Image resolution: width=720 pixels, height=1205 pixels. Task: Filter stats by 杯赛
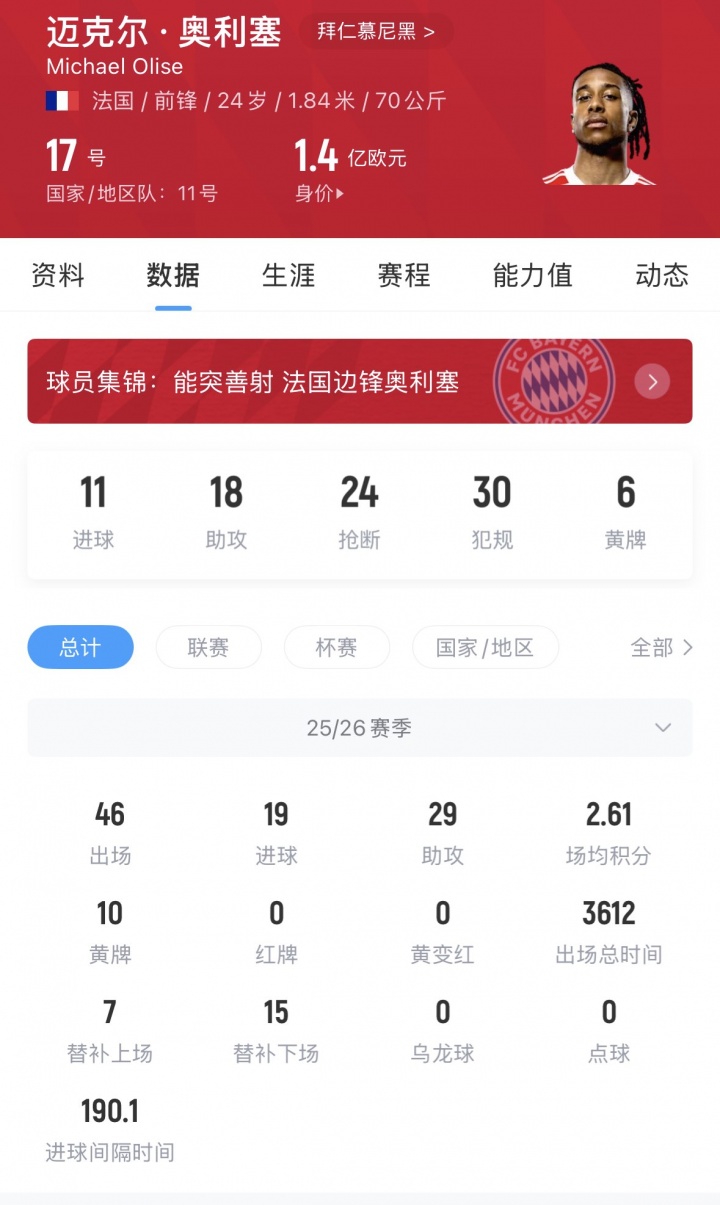pos(336,647)
